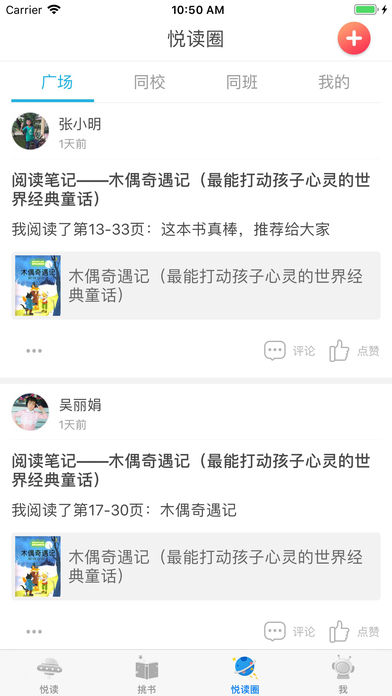
Task: Like 张小明's reading note
Action: 354,351
